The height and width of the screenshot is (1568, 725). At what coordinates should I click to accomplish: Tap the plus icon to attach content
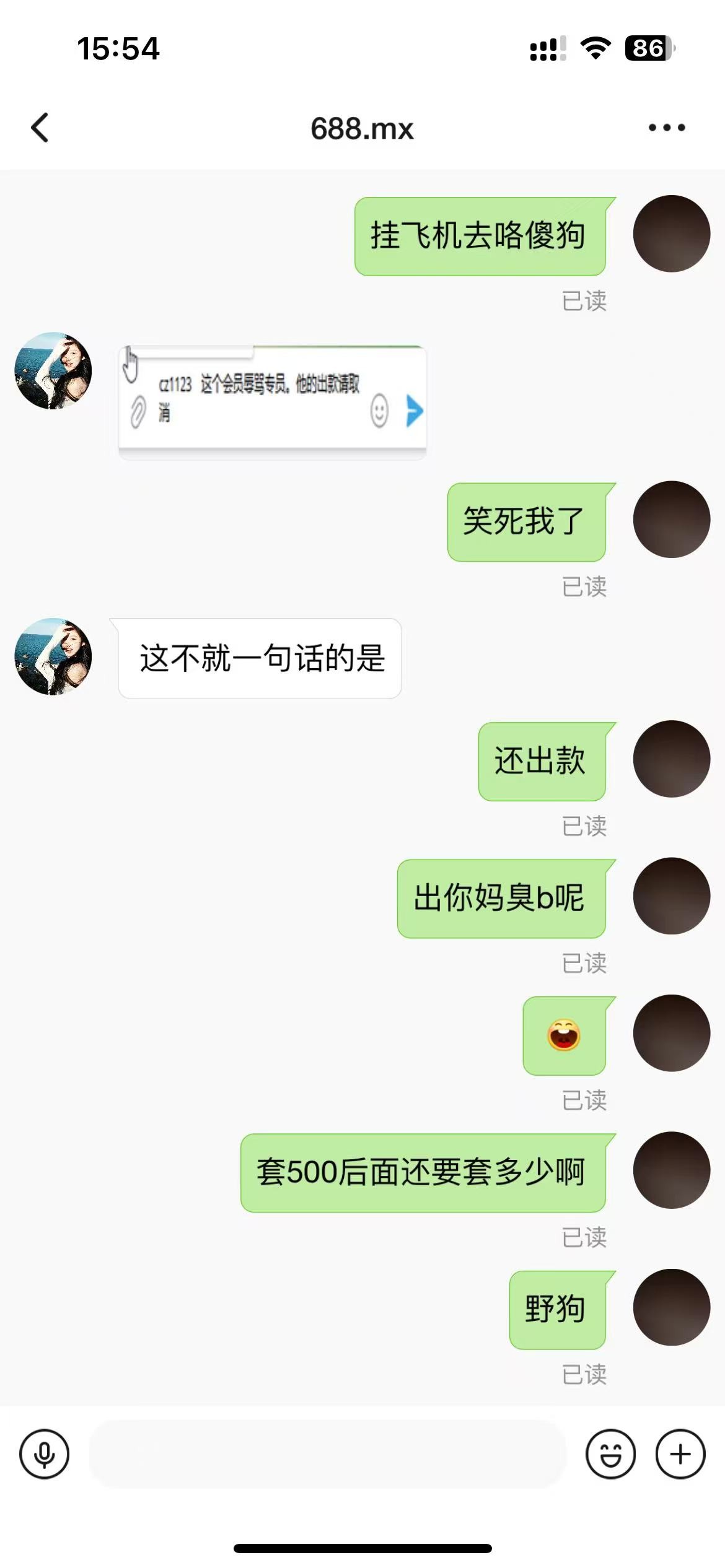point(680,1453)
